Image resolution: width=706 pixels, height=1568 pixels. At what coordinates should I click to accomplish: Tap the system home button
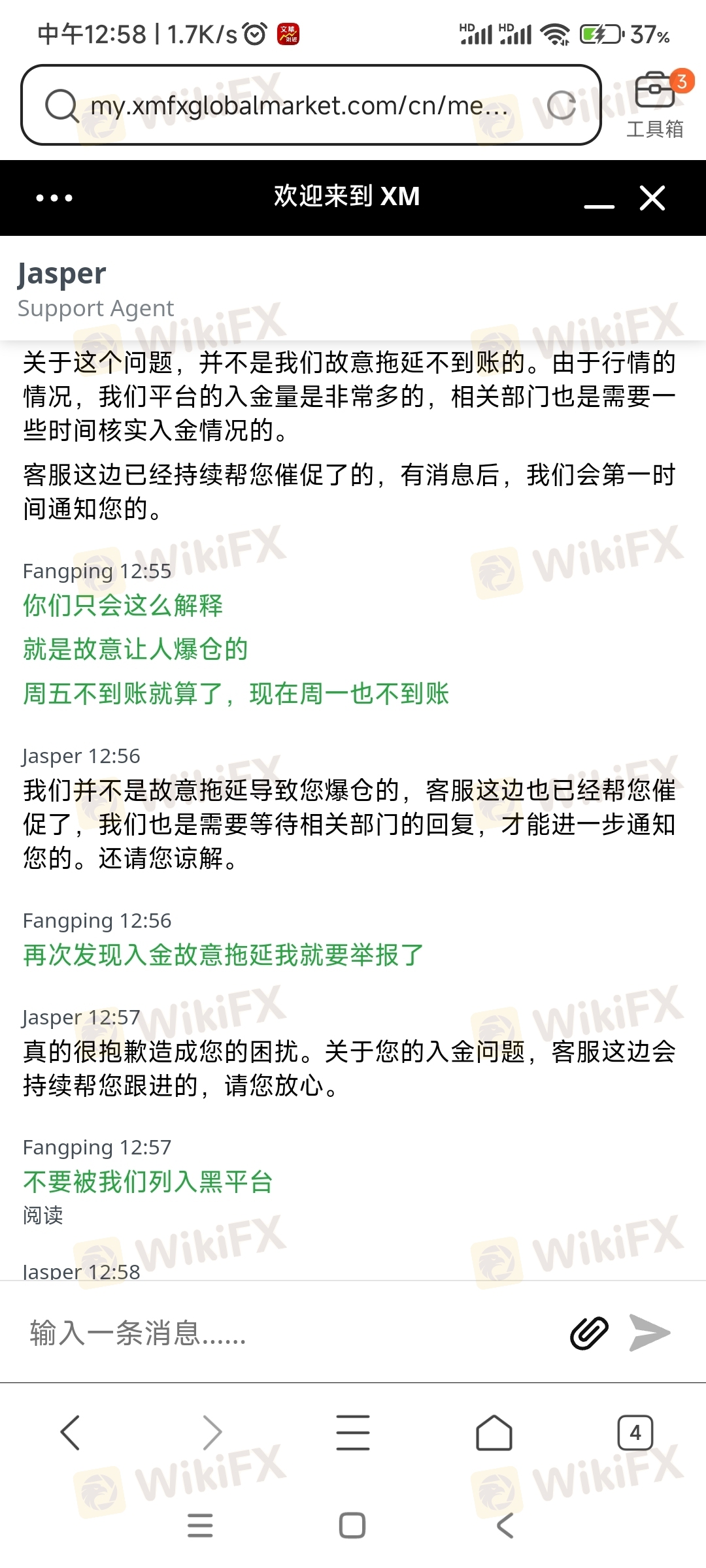pos(352,1525)
